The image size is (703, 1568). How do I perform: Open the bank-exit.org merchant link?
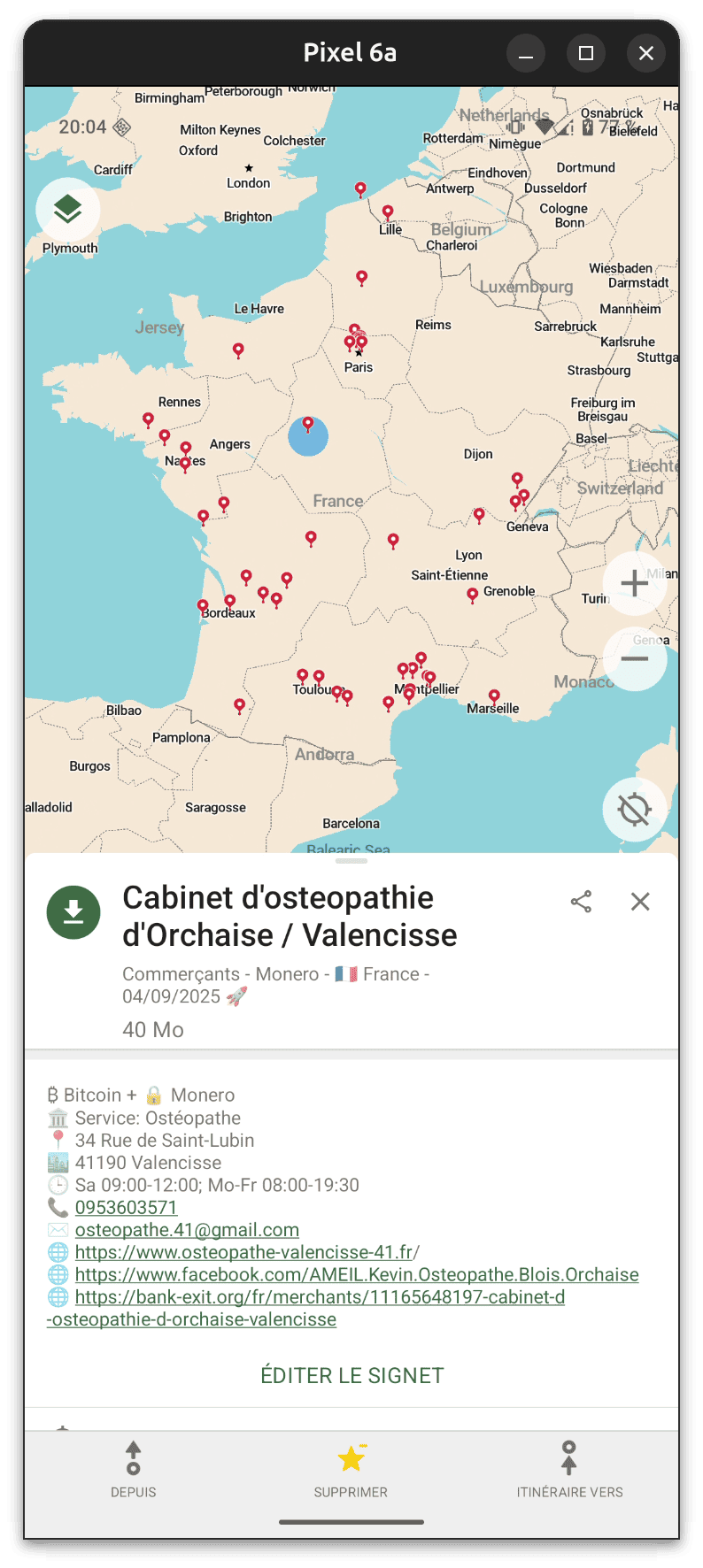[x=305, y=1308]
